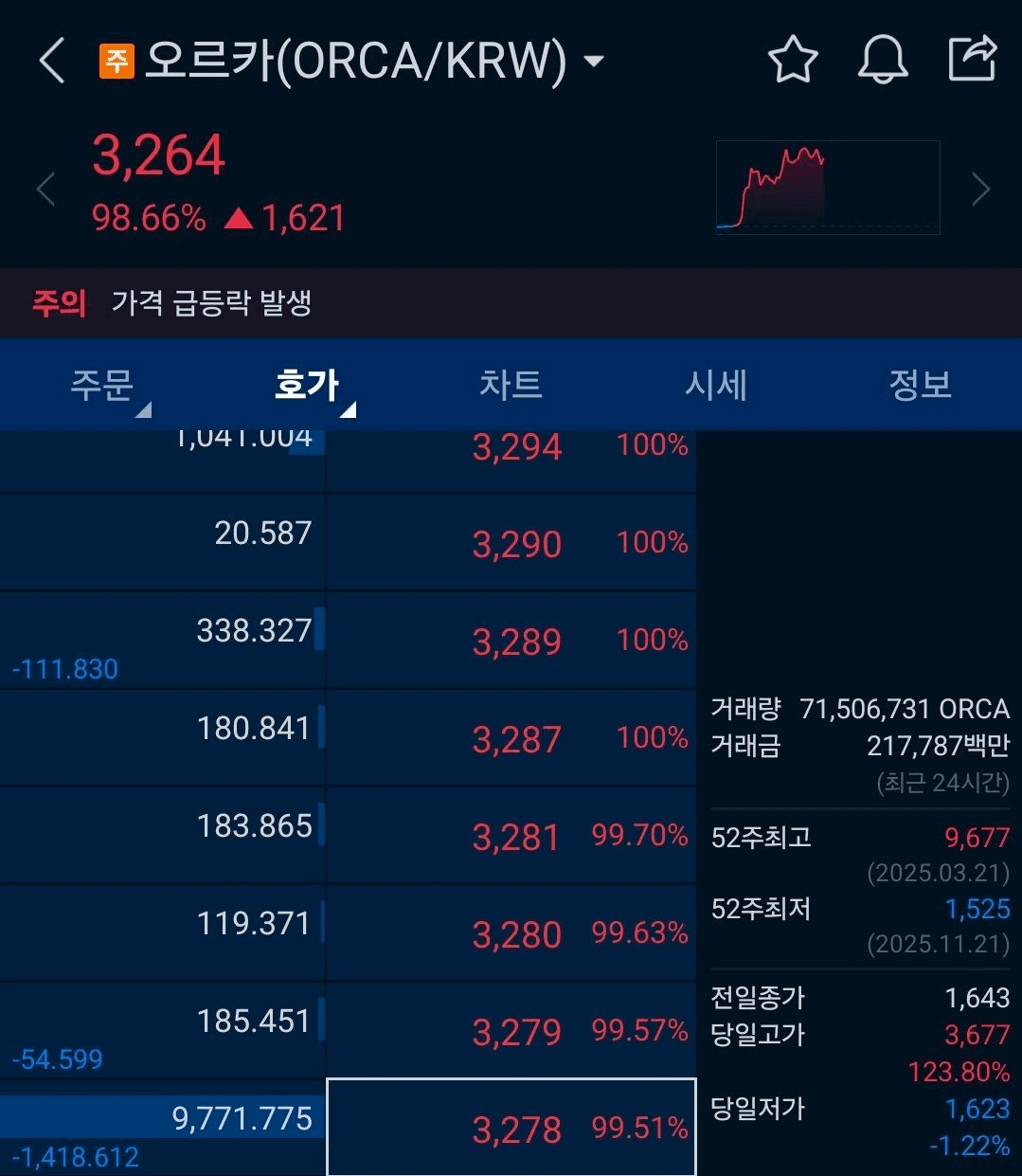This screenshot has height=1176, width=1022.
Task: Select the highlighted 3,278 price row
Action: (x=516, y=1129)
